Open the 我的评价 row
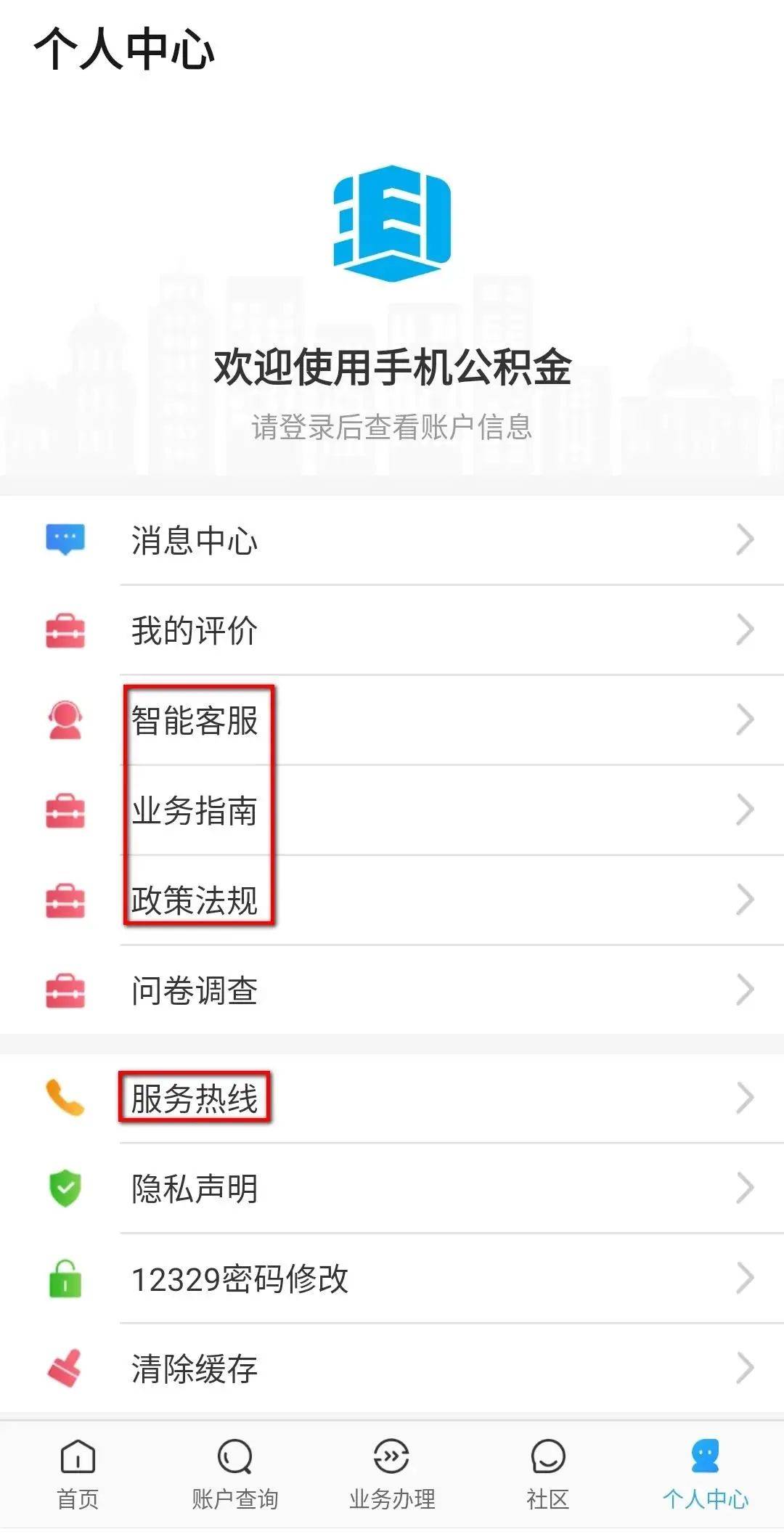This screenshot has height=1537, width=784. click(392, 630)
